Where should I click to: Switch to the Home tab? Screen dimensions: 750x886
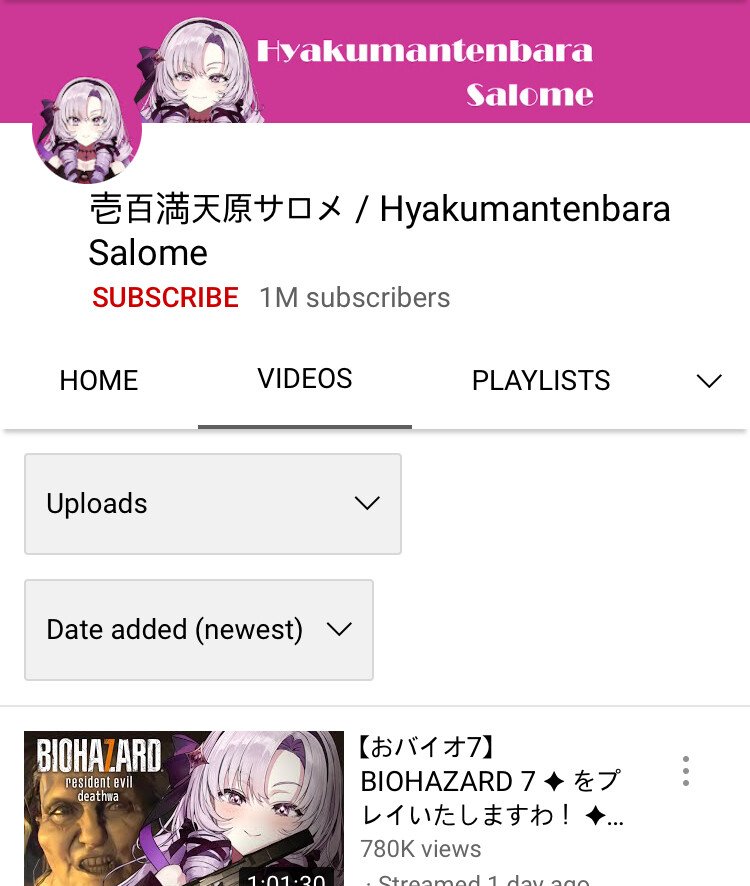(x=99, y=380)
